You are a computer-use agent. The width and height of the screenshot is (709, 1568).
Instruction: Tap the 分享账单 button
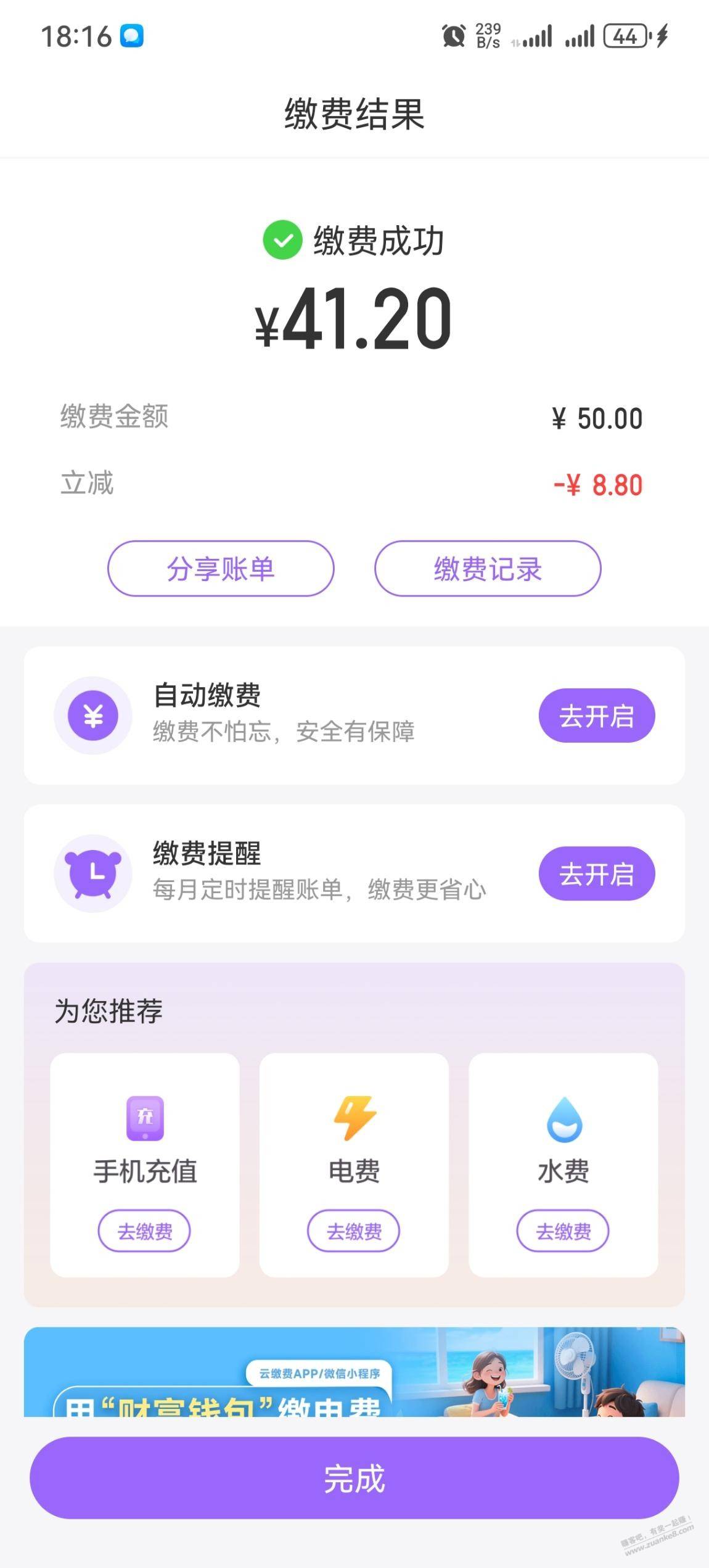point(221,568)
